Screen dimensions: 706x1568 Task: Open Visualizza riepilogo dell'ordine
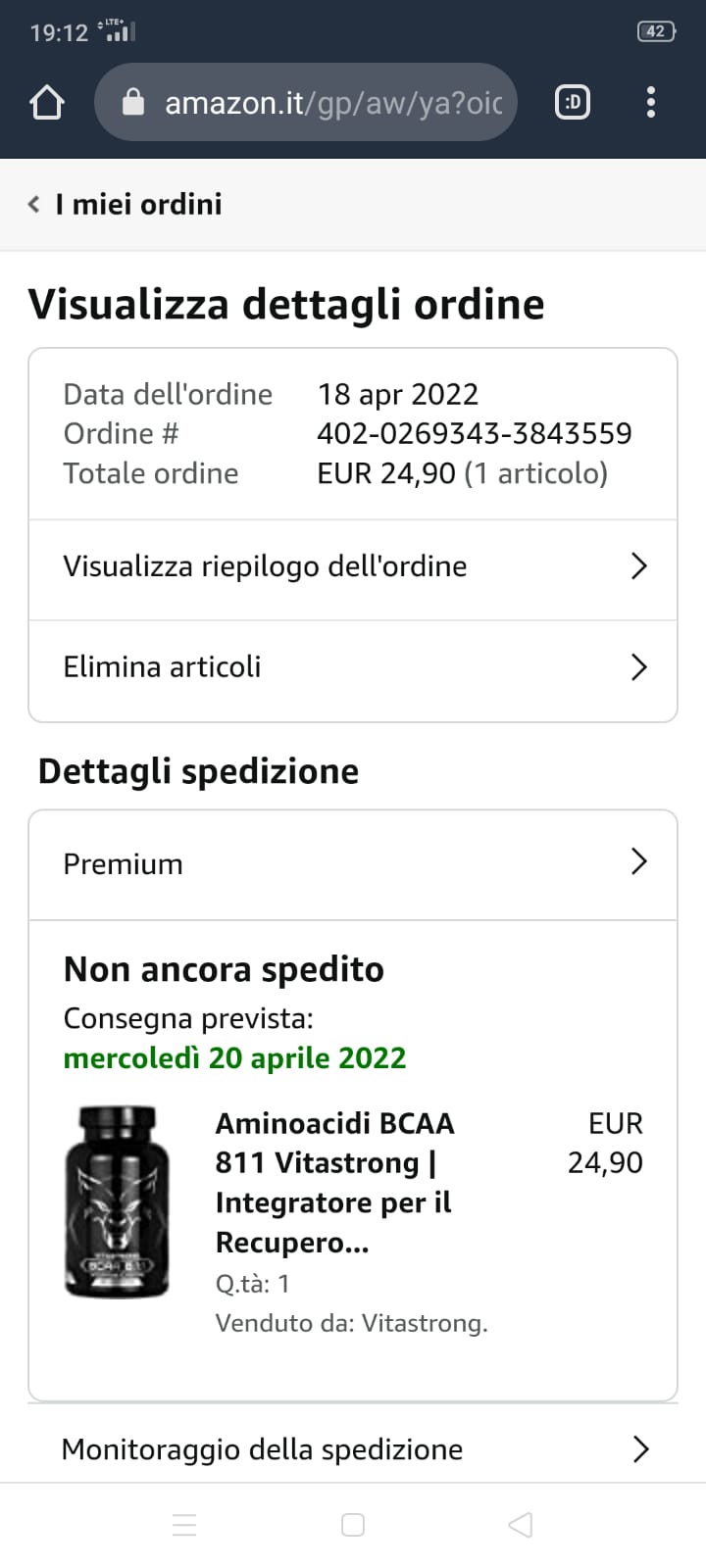point(353,566)
